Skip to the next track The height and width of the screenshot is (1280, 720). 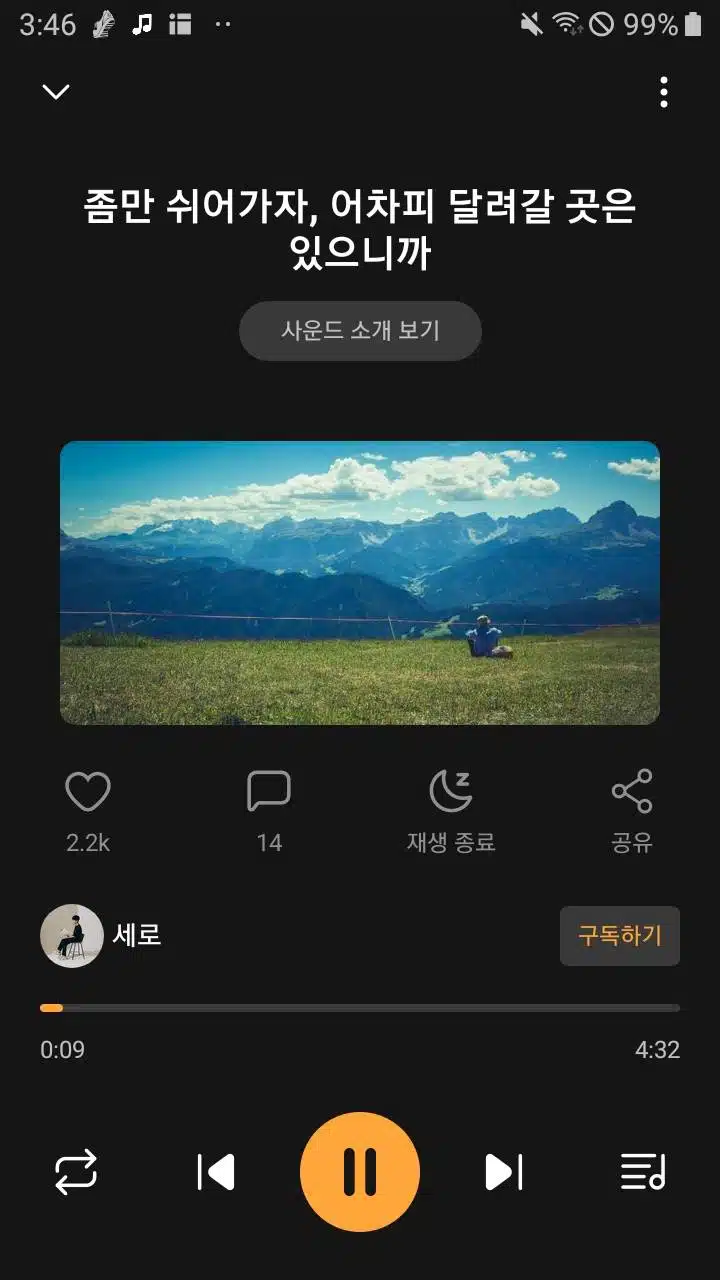(504, 1172)
